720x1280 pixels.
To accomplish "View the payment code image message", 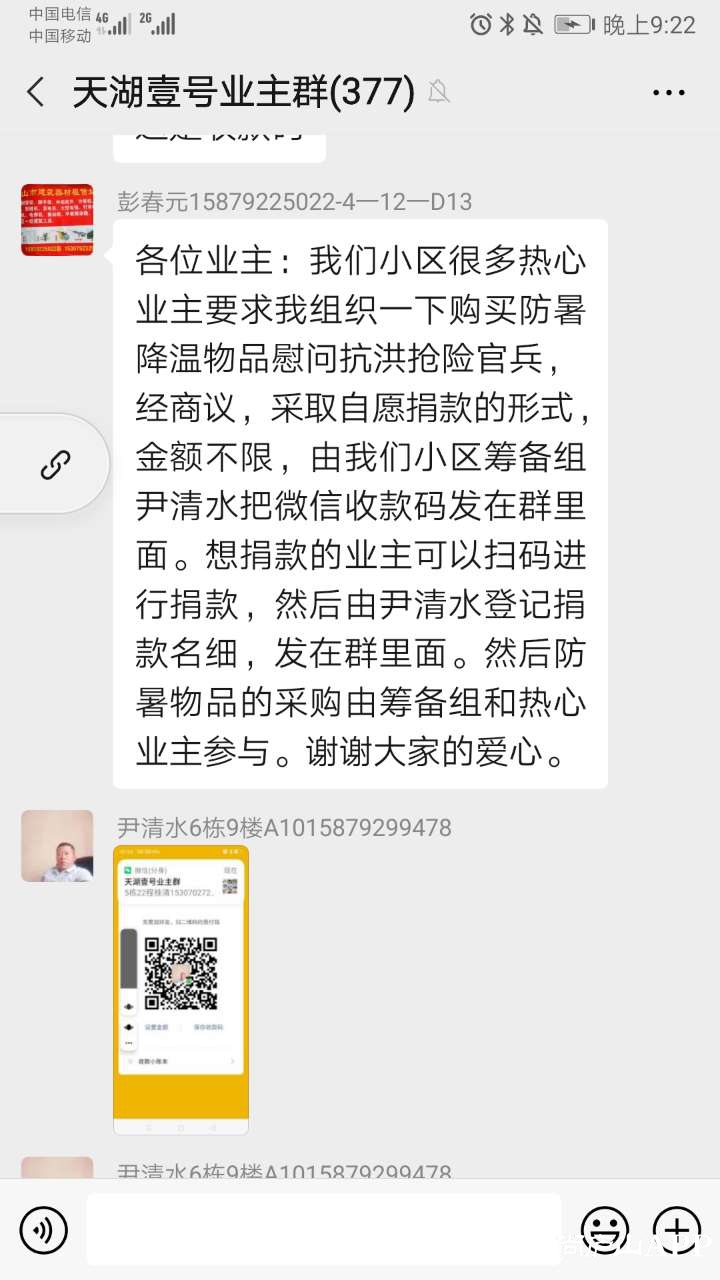I will pos(181,990).
